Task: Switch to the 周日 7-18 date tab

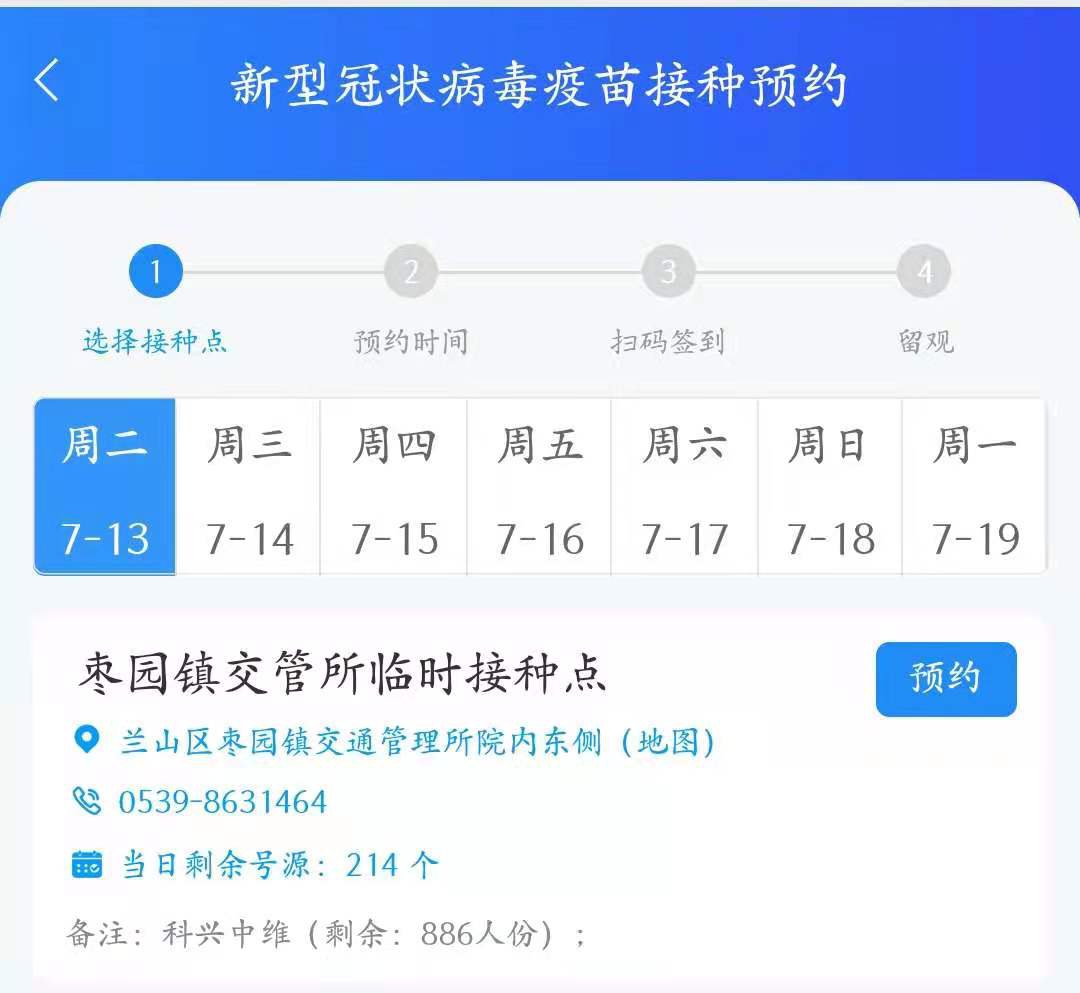Action: (830, 487)
